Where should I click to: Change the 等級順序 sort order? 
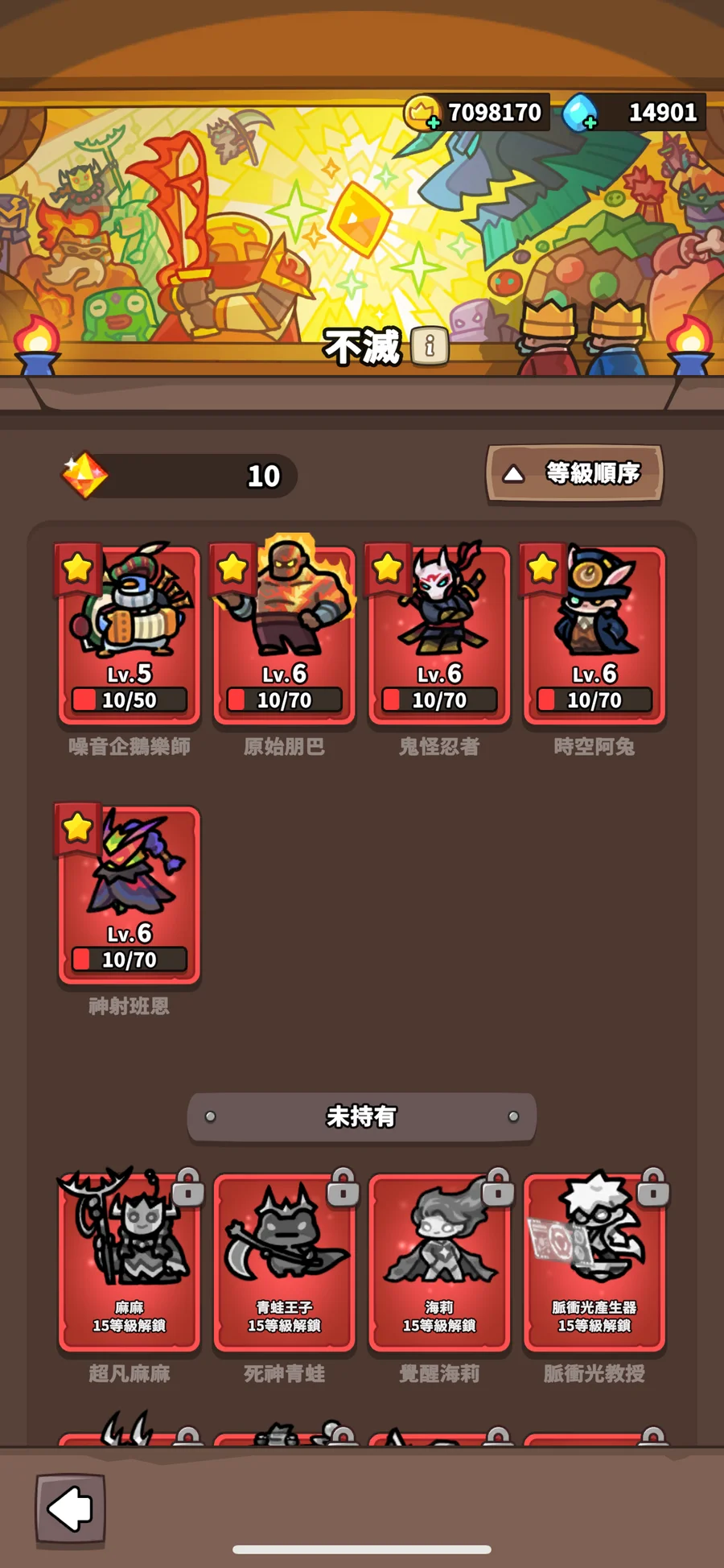[574, 473]
